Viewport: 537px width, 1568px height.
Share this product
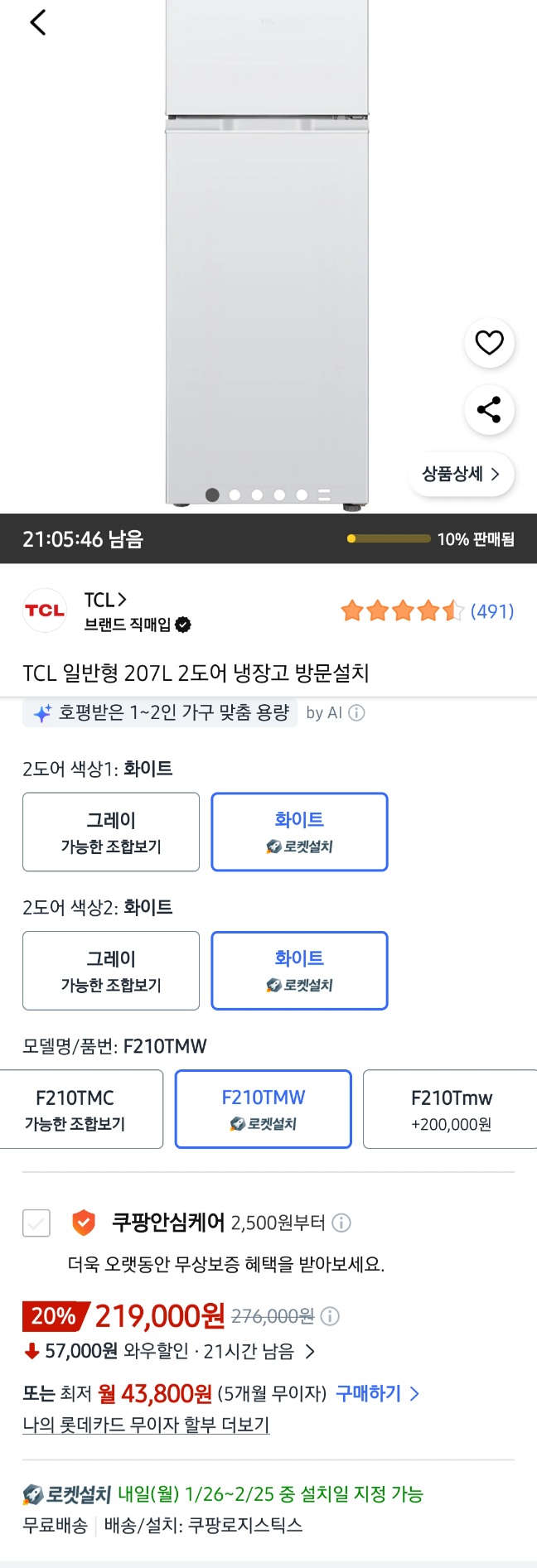pyautogui.click(x=489, y=409)
